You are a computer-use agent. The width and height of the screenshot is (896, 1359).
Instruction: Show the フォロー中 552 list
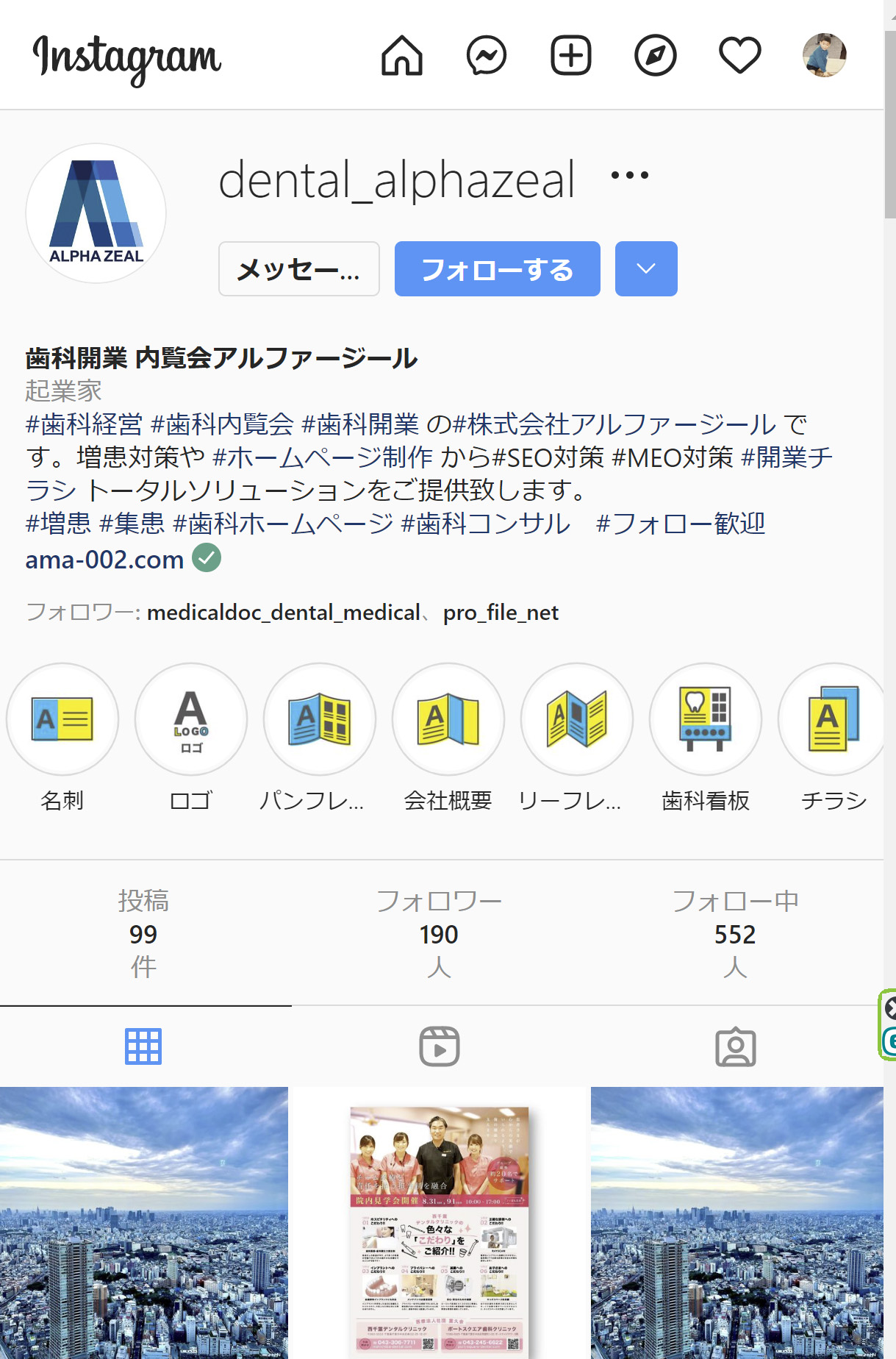coord(735,933)
